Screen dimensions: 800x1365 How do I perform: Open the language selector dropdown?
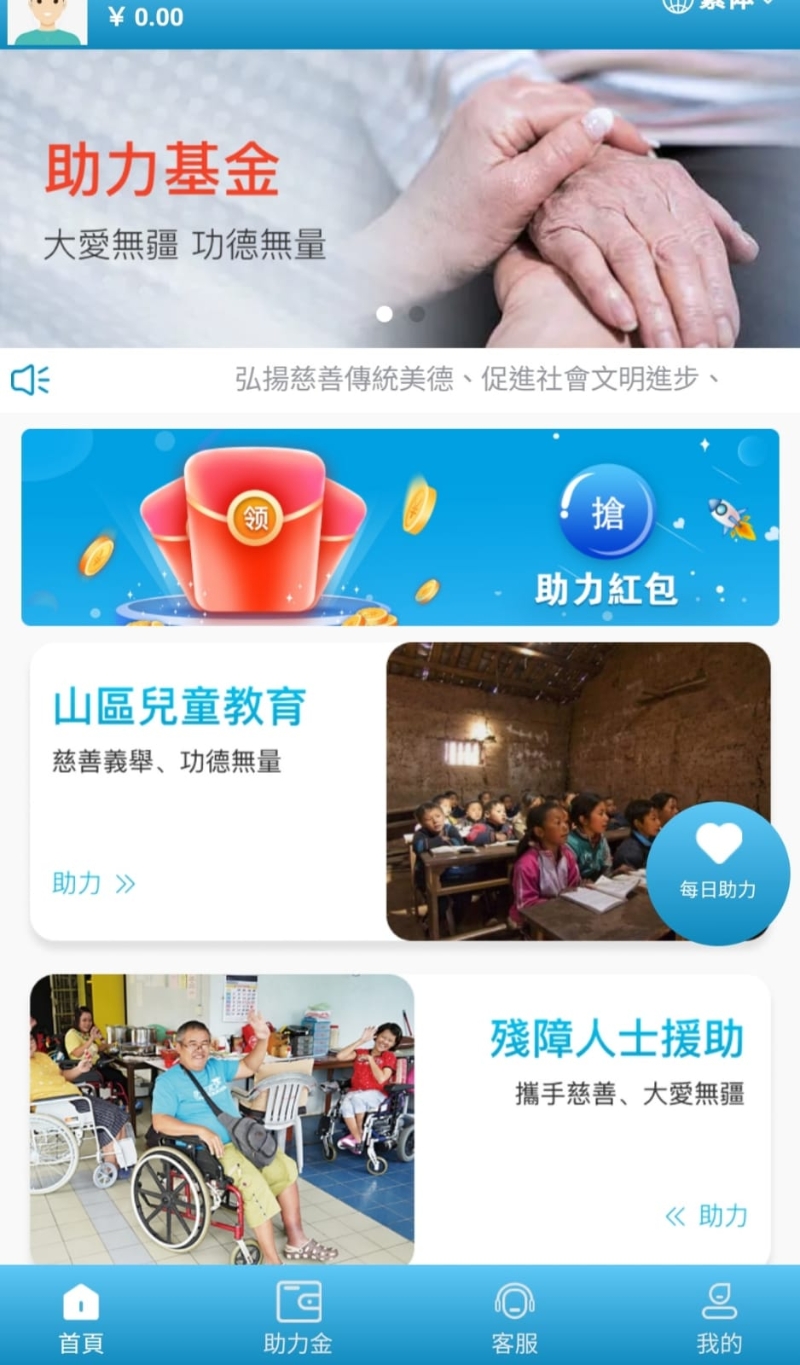pos(720,6)
